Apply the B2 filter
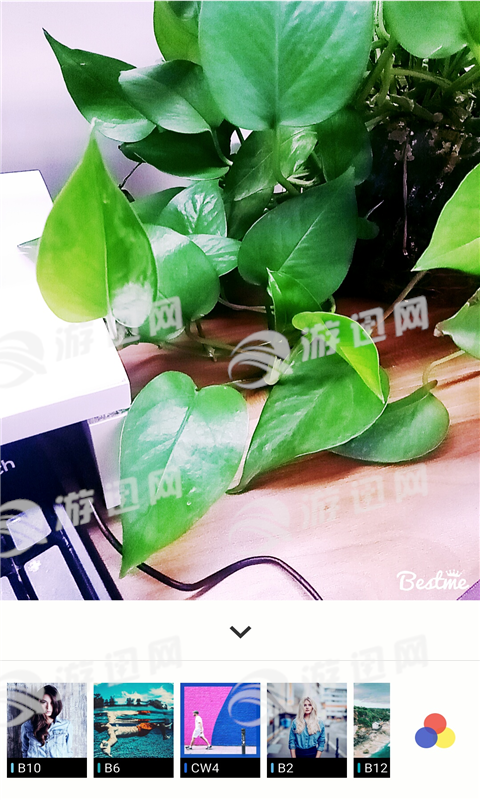 point(307,730)
